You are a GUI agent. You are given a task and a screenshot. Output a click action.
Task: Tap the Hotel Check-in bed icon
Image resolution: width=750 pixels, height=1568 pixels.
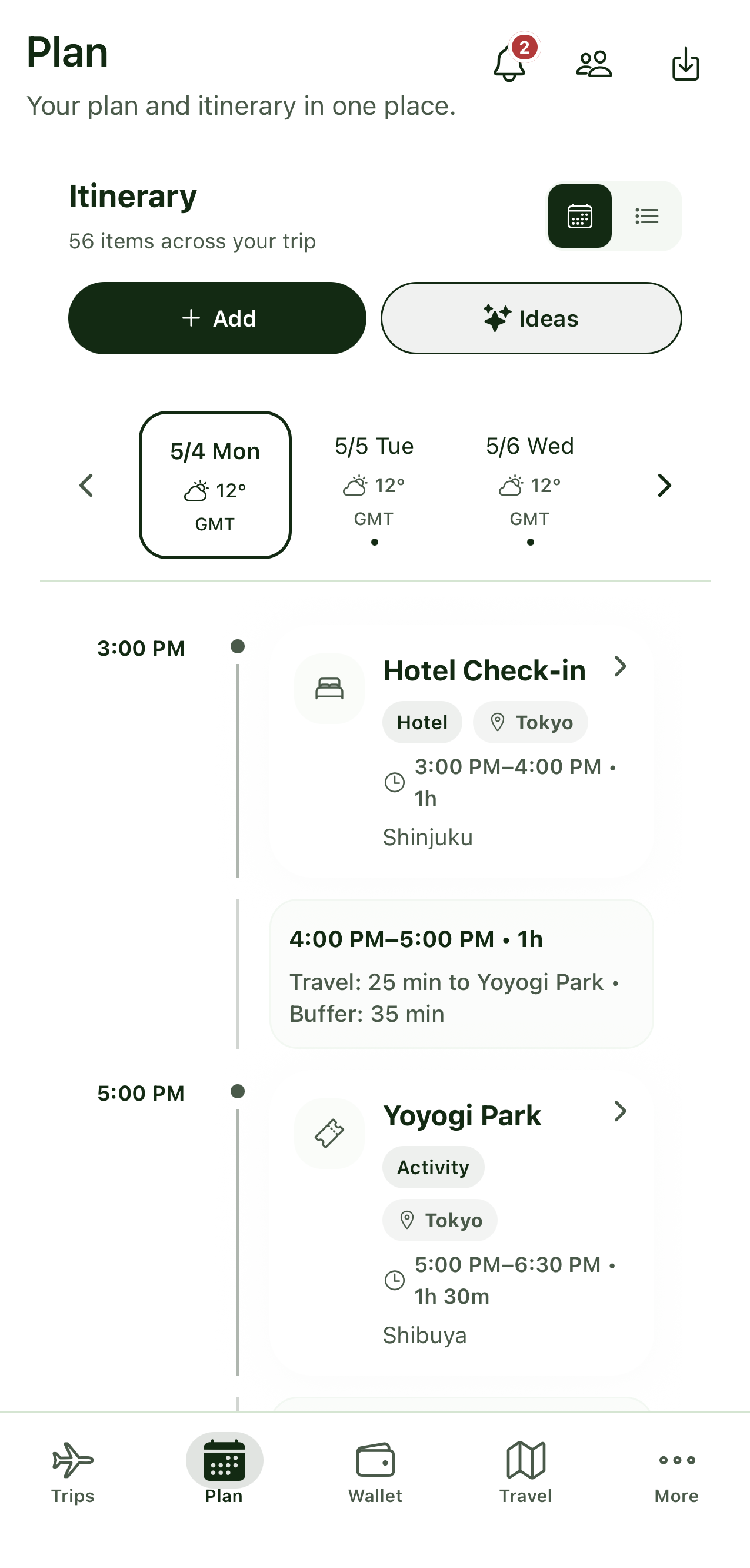click(329, 687)
